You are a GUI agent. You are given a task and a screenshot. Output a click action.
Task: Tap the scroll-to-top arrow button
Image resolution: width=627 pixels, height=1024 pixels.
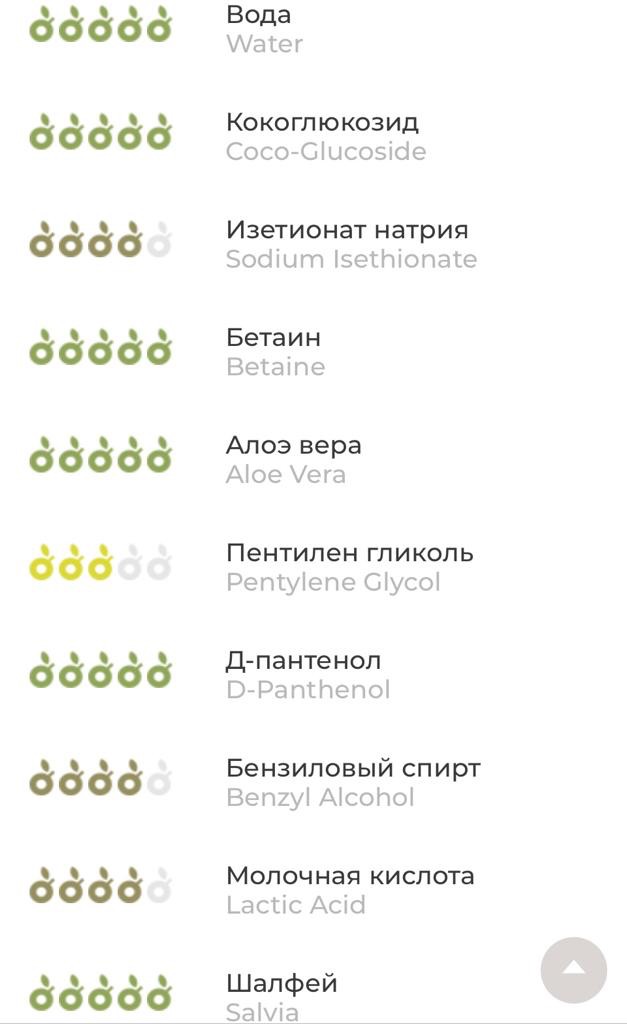[x=573, y=969]
